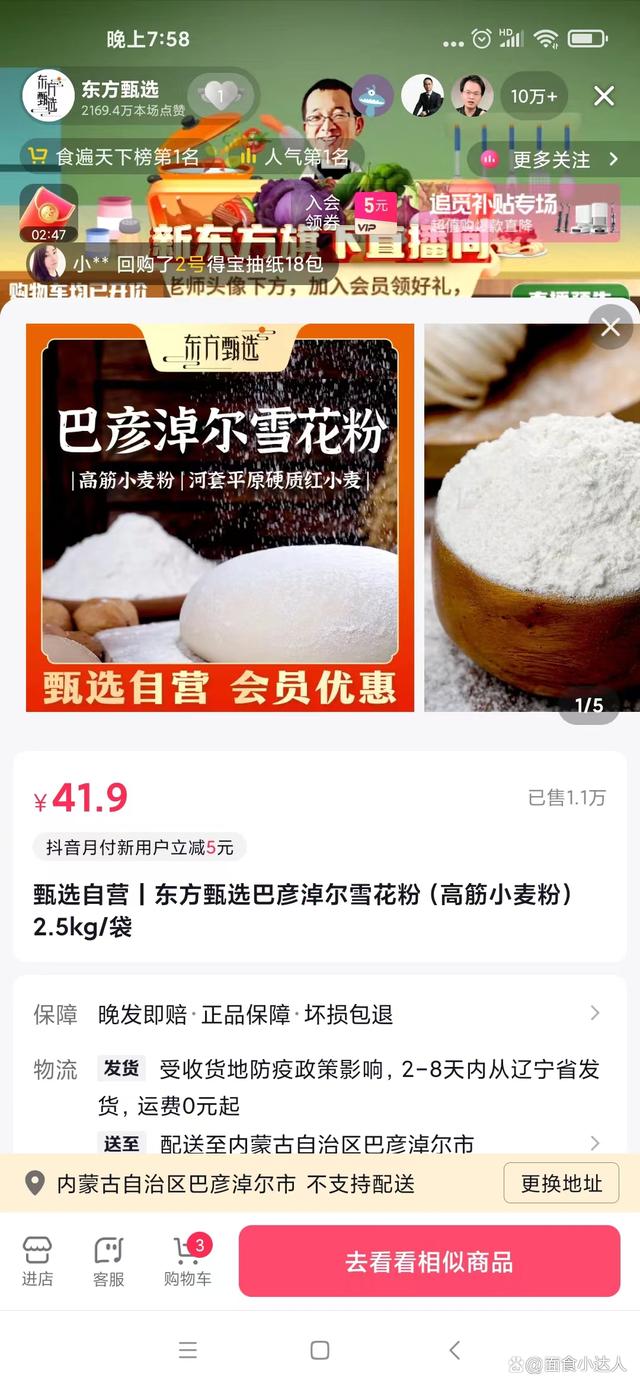Open the 食遍天下榜第1名 ranking
This screenshot has width=640, height=1387.
click(114, 157)
